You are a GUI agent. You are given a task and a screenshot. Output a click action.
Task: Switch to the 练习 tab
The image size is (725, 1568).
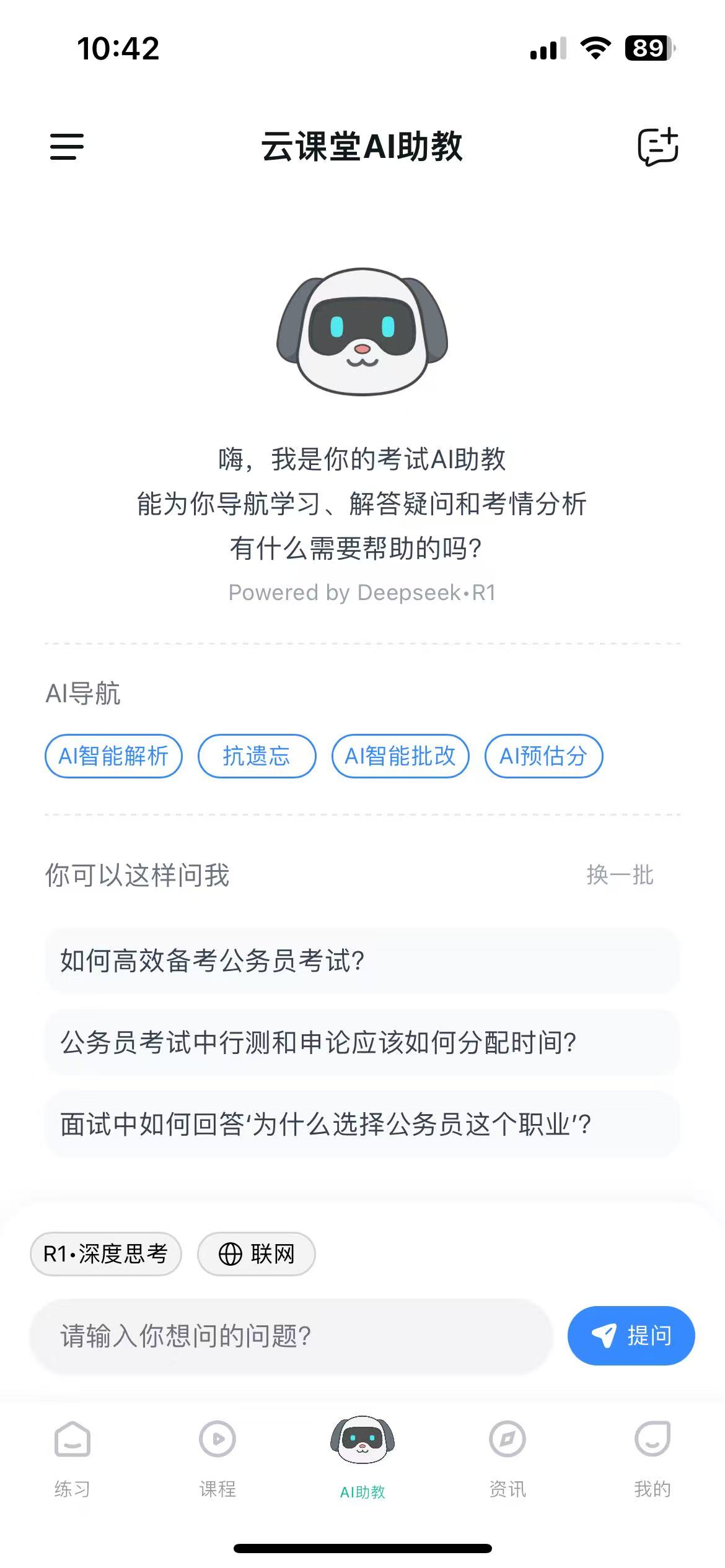(x=72, y=1458)
